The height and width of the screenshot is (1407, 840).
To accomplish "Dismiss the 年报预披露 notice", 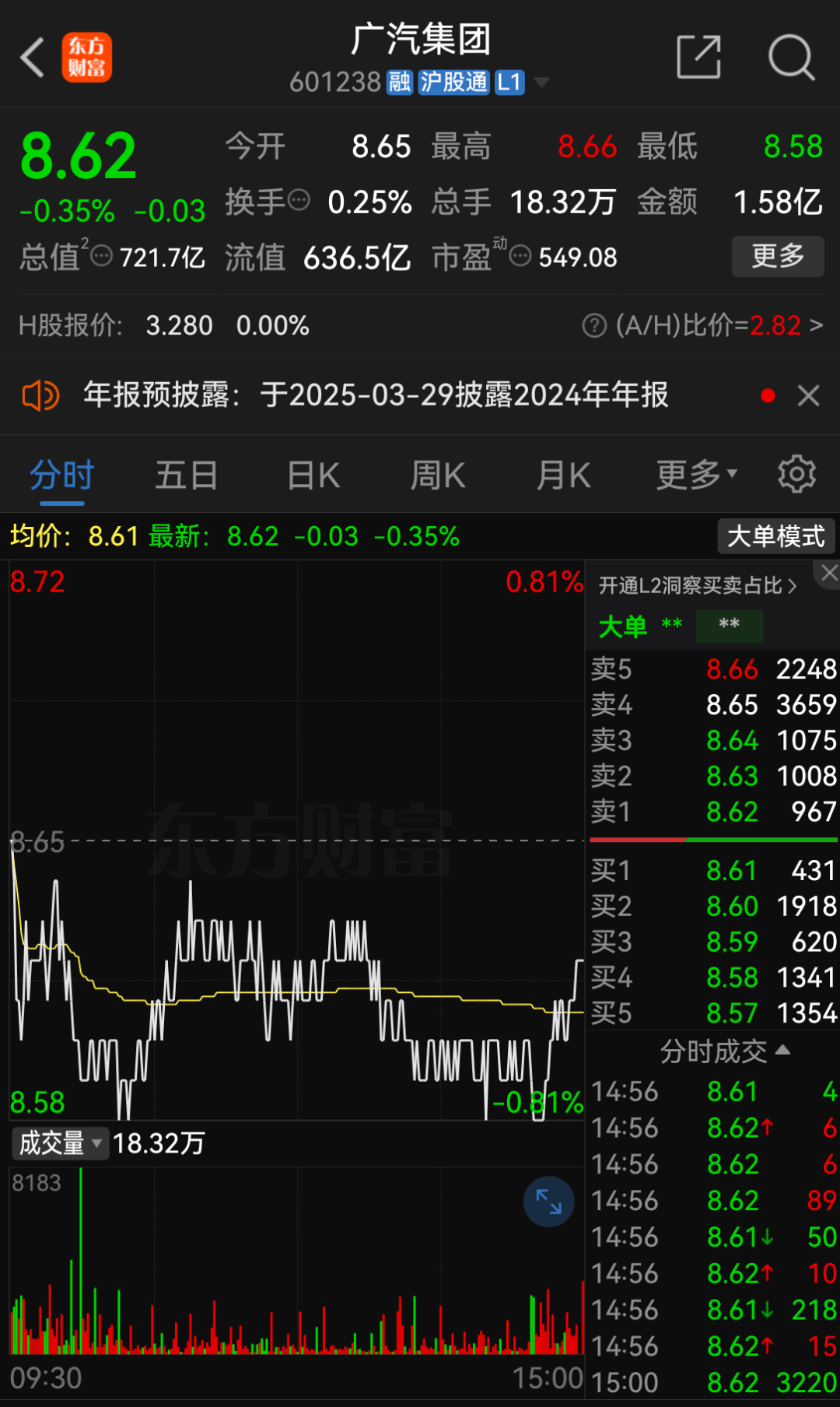I will 808,396.
